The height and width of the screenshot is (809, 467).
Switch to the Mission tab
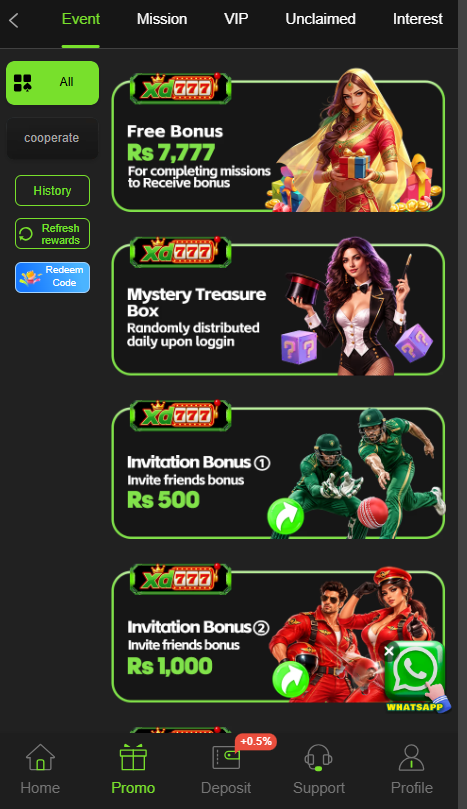tap(162, 19)
